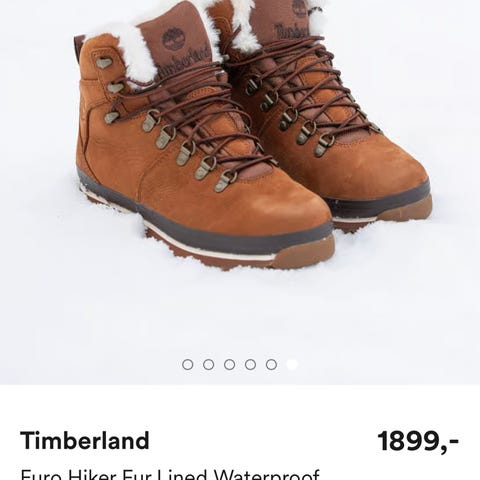
Task: Open the Timberland boot product photo
Action: coord(240,192)
